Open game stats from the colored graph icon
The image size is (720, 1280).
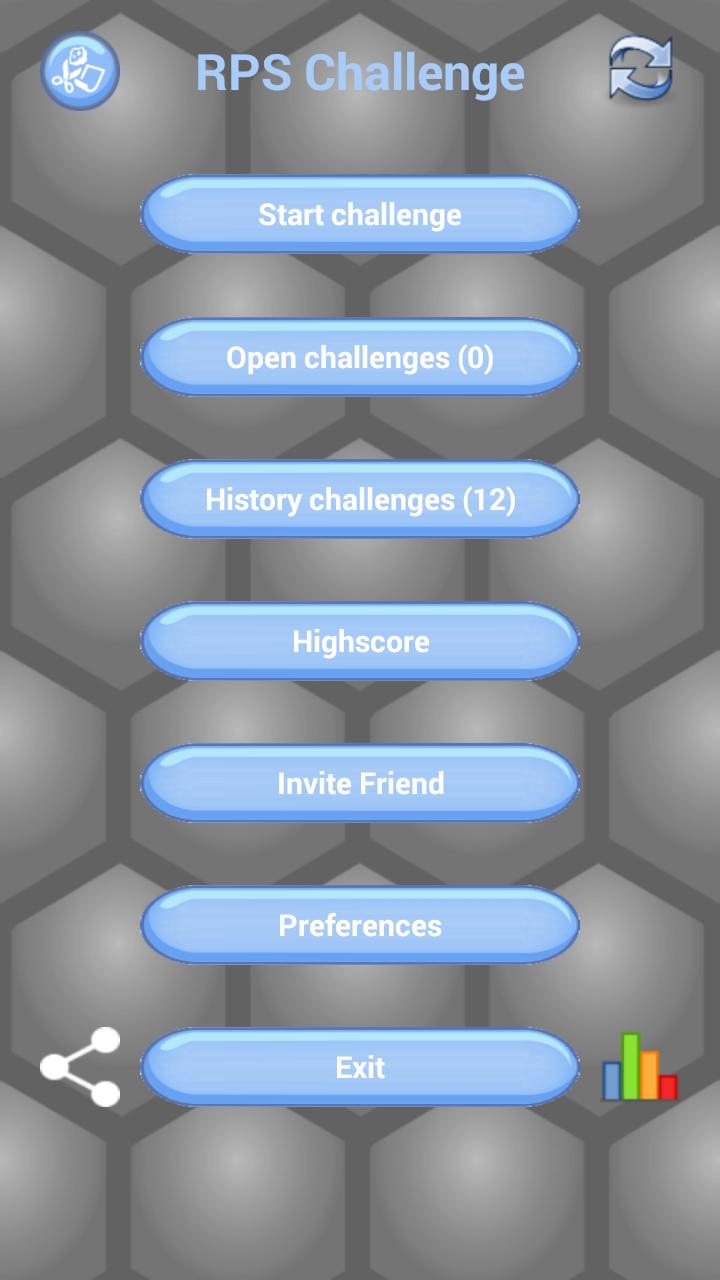(x=639, y=1068)
